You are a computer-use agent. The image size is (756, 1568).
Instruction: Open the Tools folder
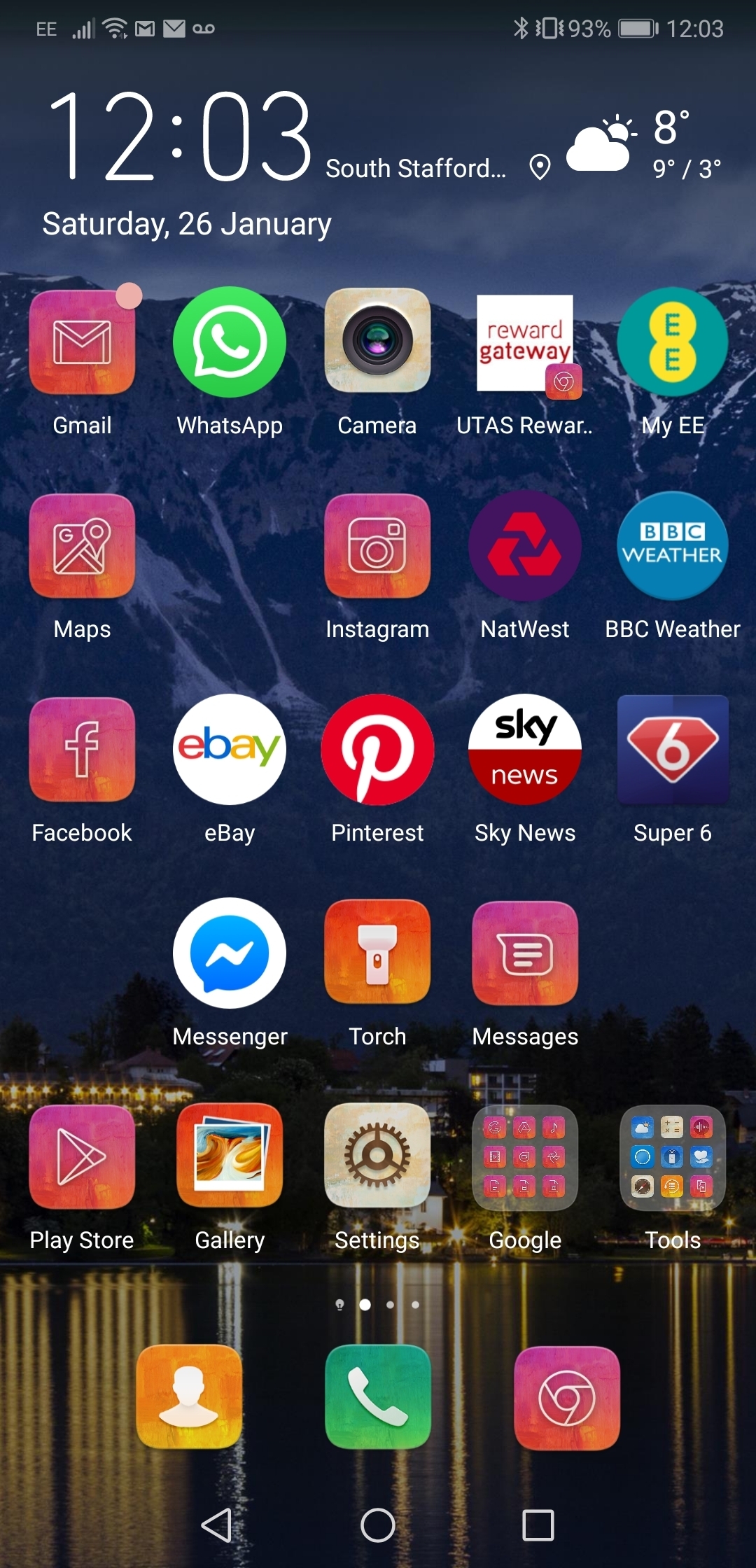[x=671, y=1156]
